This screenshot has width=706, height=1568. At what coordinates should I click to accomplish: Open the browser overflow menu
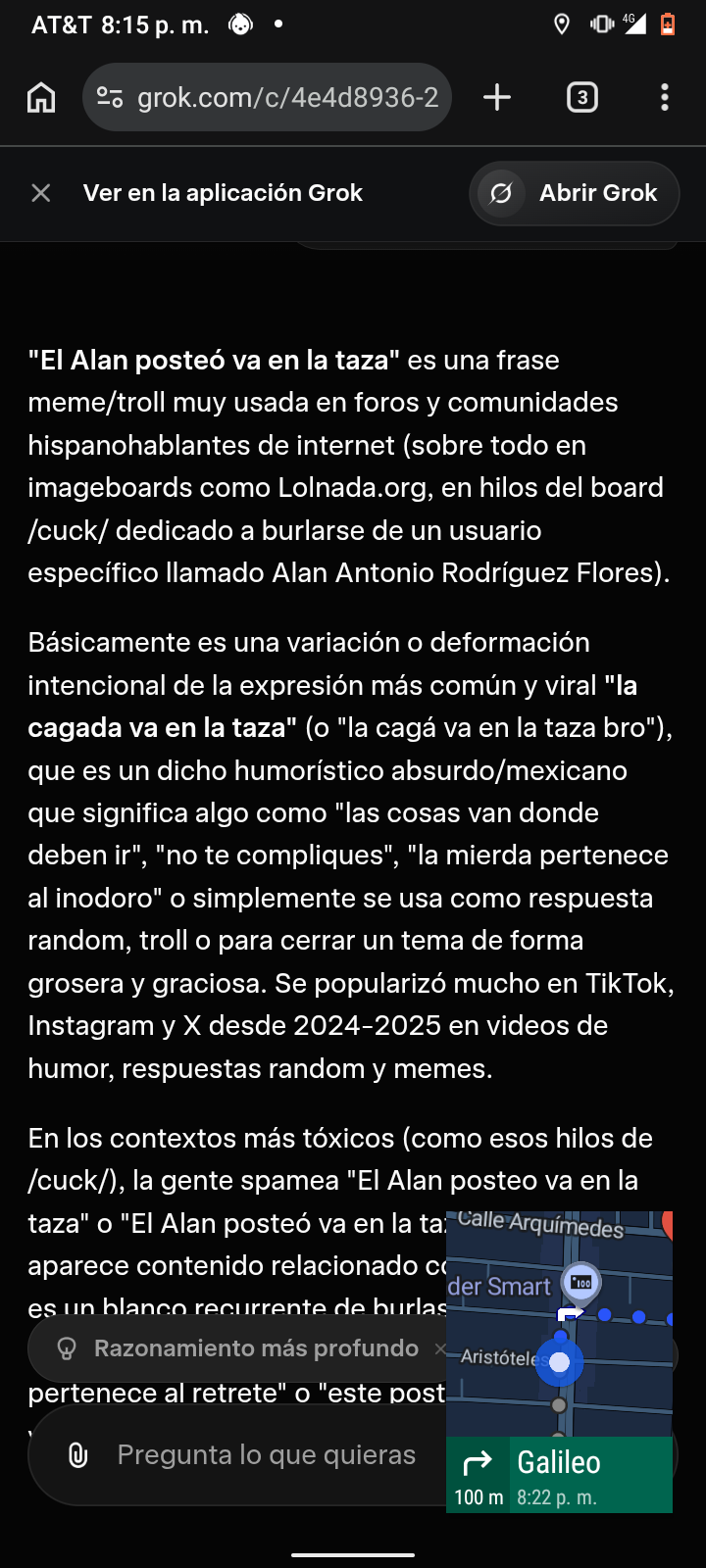[x=665, y=97]
